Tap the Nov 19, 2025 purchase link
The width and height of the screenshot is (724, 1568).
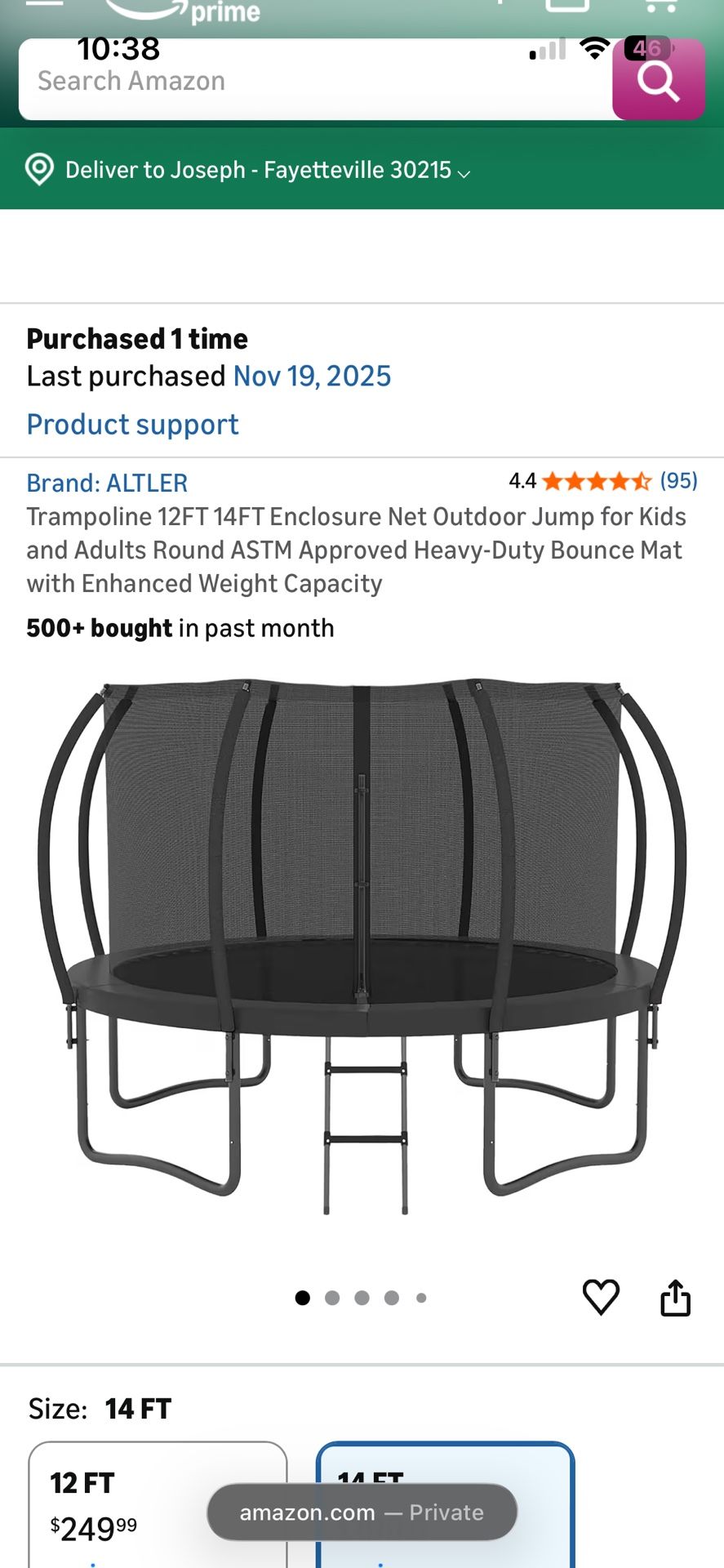[312, 376]
